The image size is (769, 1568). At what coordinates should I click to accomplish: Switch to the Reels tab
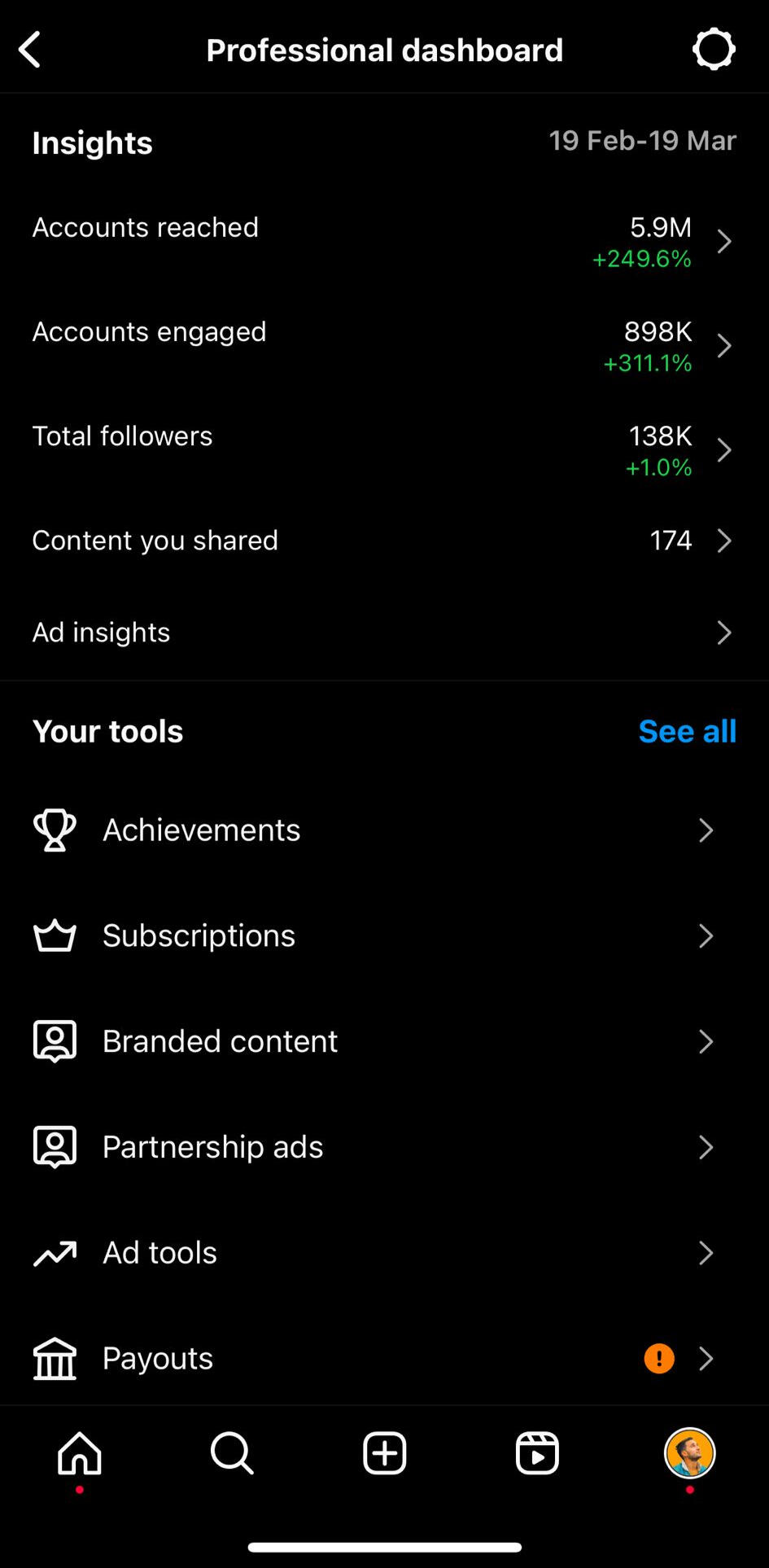(537, 1453)
